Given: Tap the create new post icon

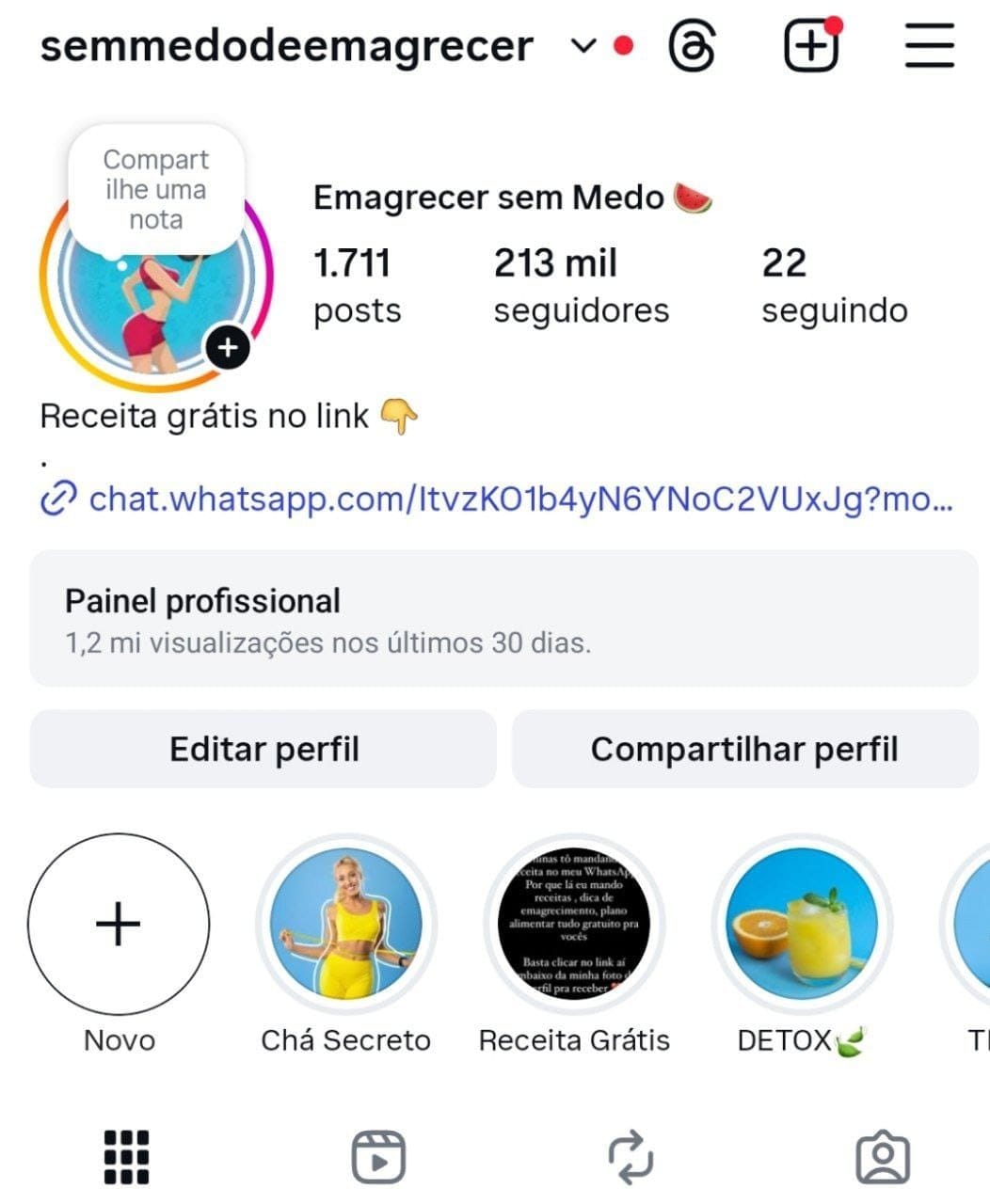Looking at the screenshot, I should coord(811,45).
